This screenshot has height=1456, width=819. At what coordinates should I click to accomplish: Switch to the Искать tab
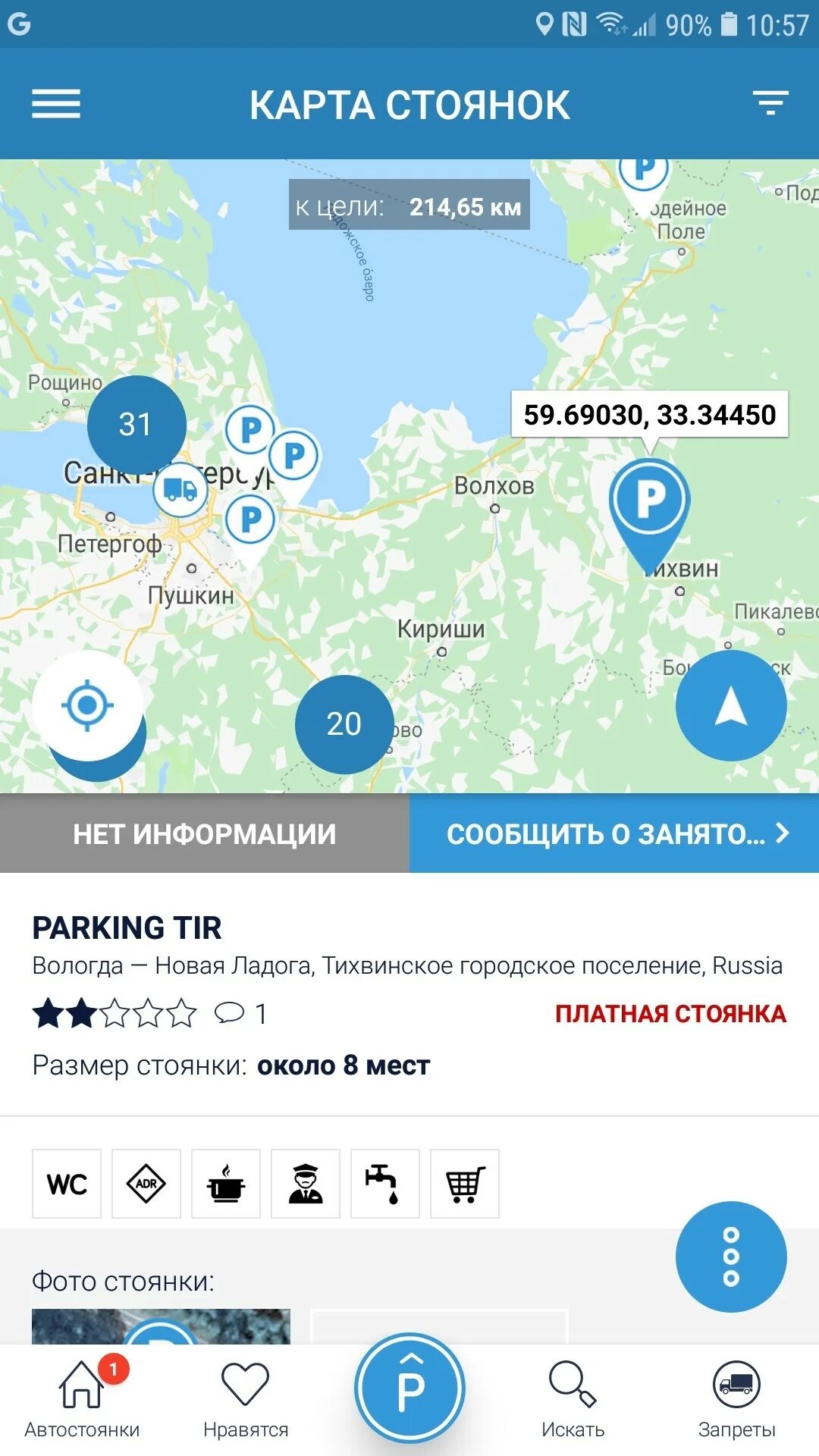click(x=573, y=1397)
